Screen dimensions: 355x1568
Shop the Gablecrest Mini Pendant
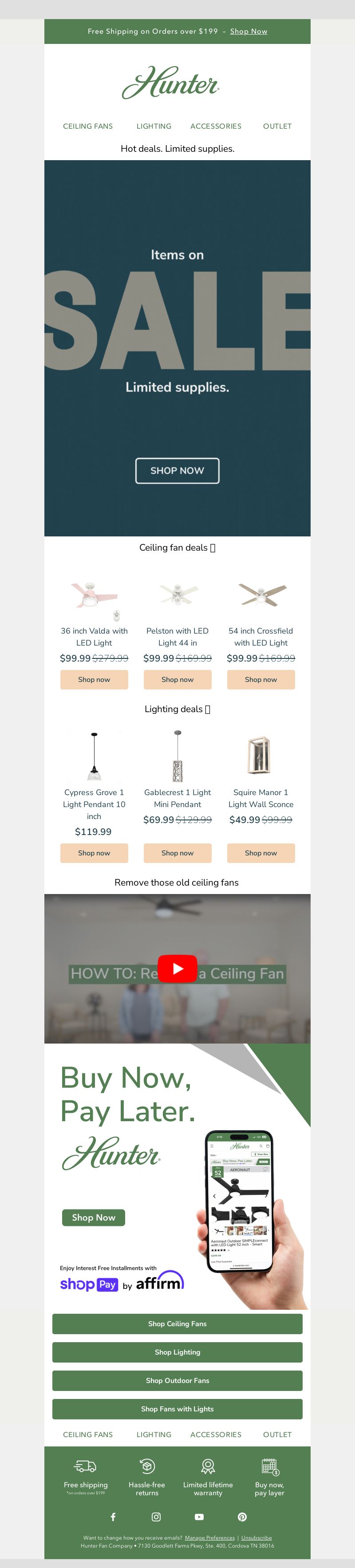(x=177, y=853)
